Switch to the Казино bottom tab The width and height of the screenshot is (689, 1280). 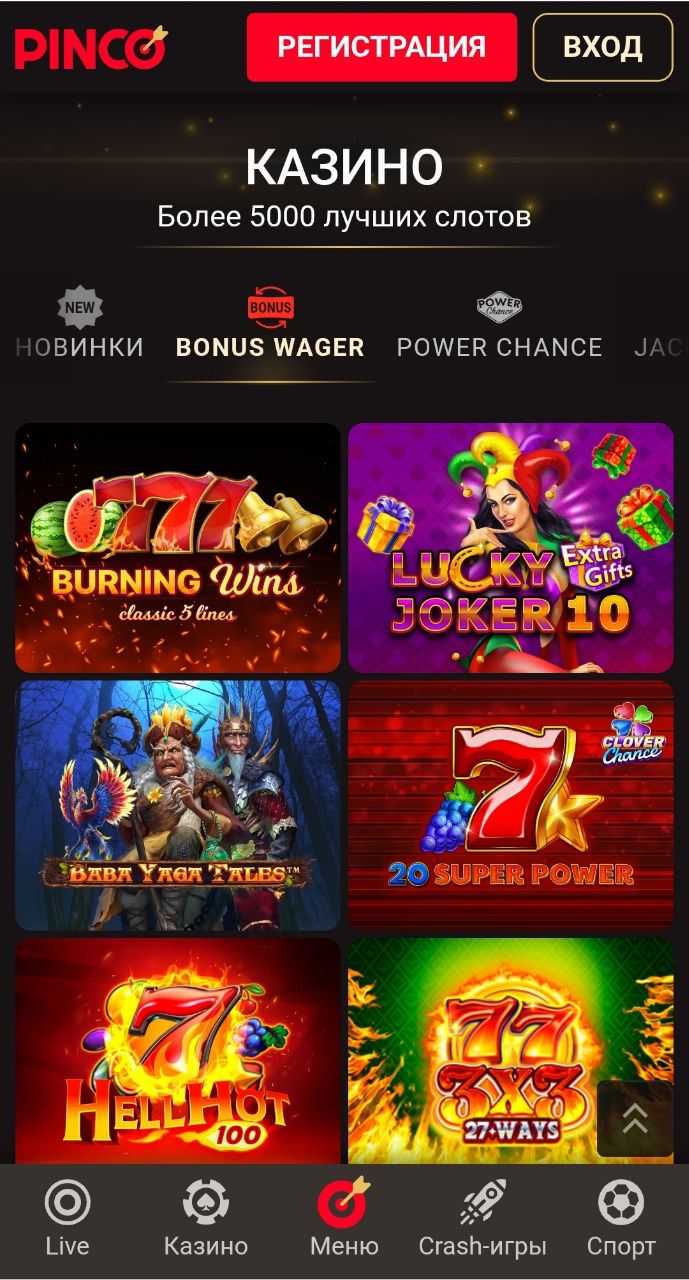(x=206, y=1220)
